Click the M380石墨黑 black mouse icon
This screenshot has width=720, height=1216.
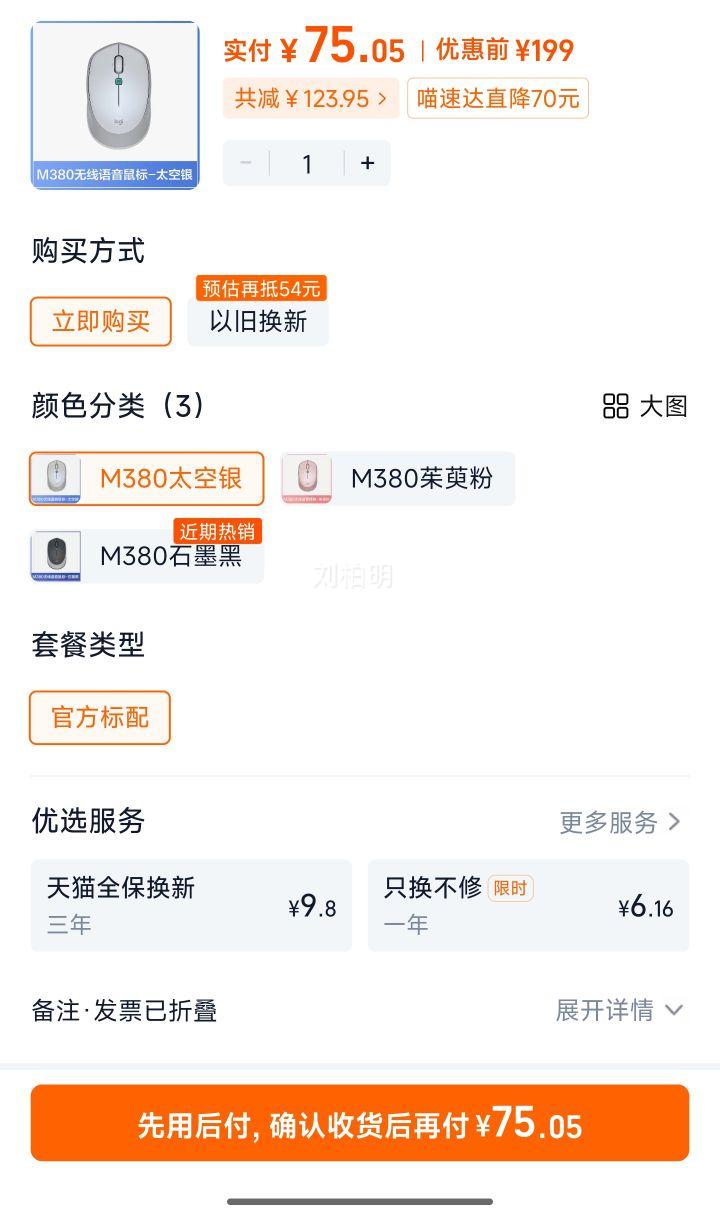(x=57, y=557)
